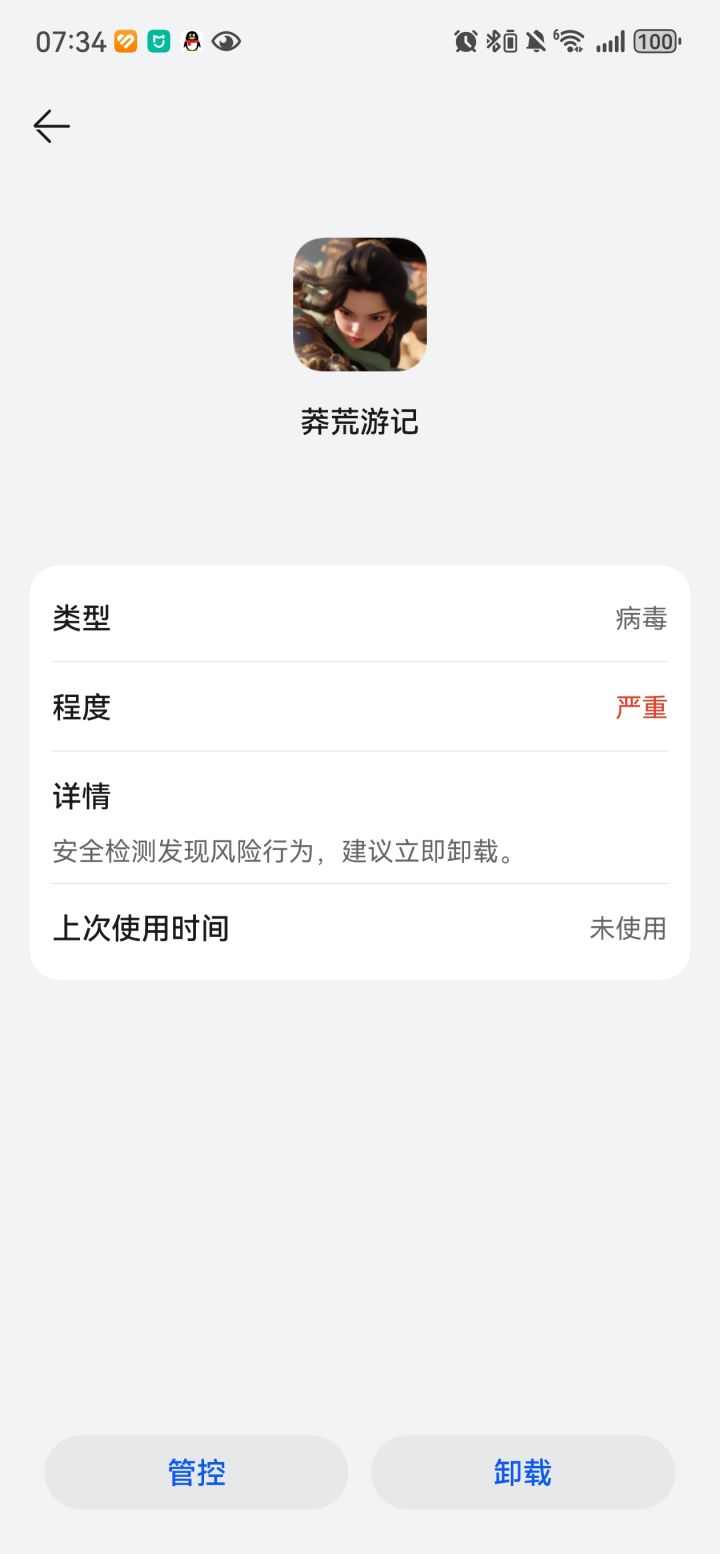Image resolution: width=720 pixels, height=1554 pixels.
Task: Go back using the top-left arrow
Action: click(51, 126)
